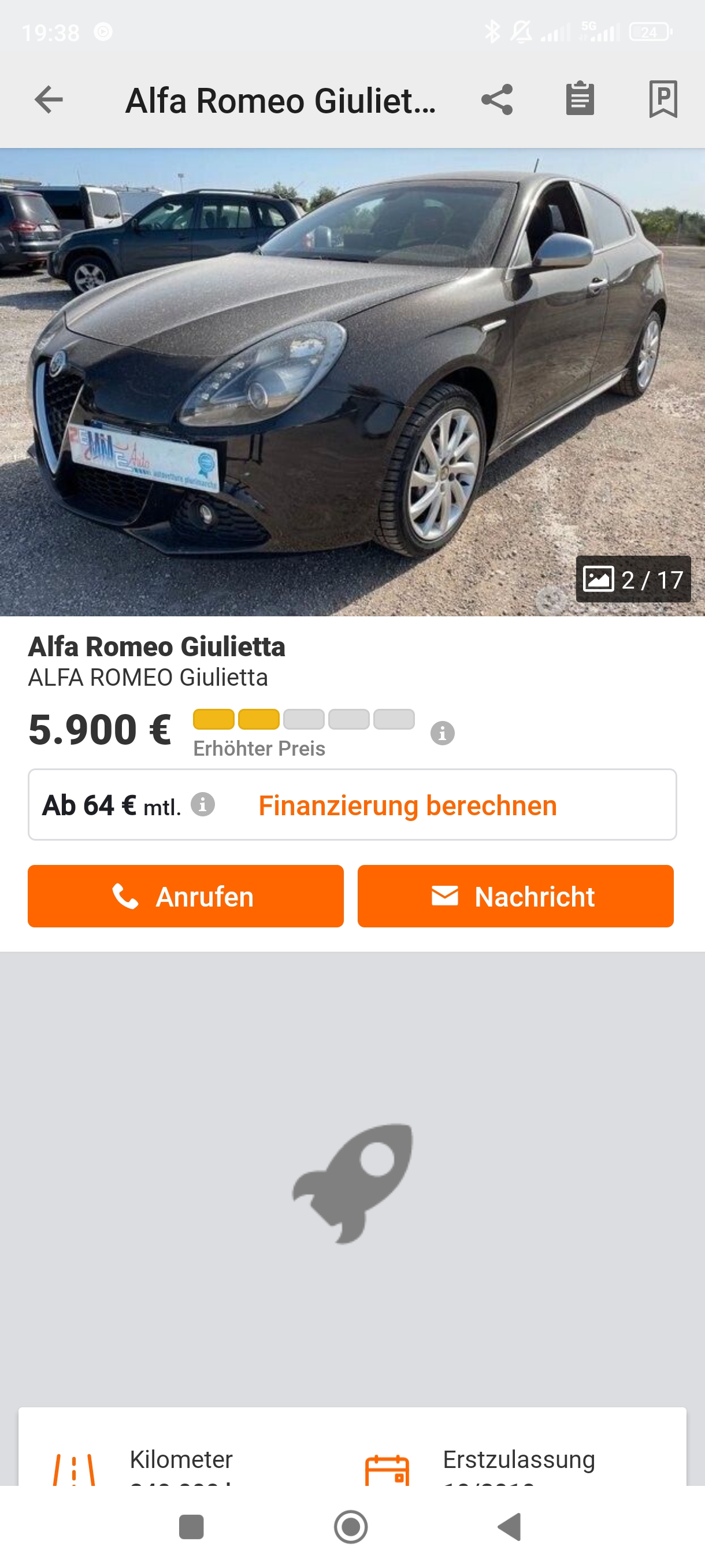This screenshot has width=705, height=1568.
Task: Show monthly rate info icon
Action: click(x=203, y=805)
